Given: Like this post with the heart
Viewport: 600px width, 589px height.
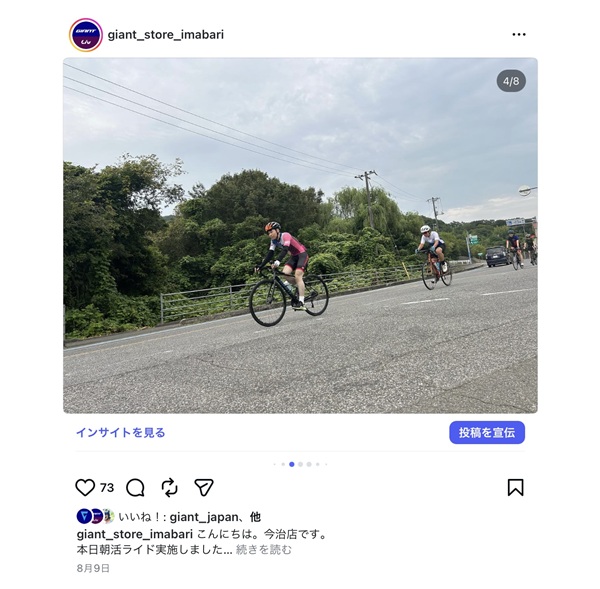Looking at the screenshot, I should (x=85, y=488).
